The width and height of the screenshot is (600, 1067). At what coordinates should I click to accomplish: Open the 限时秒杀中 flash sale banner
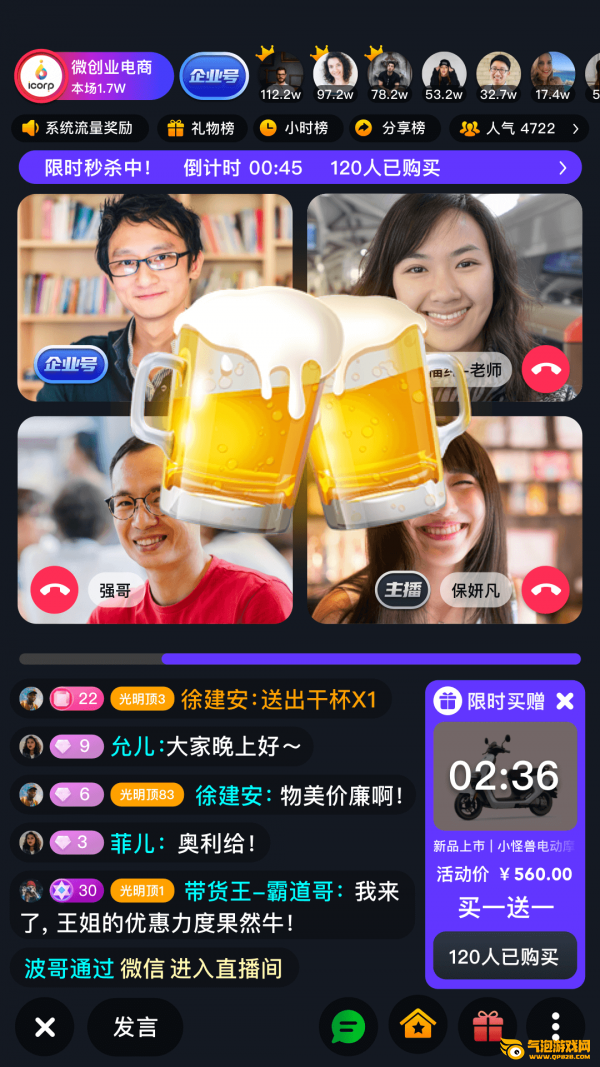(x=300, y=167)
